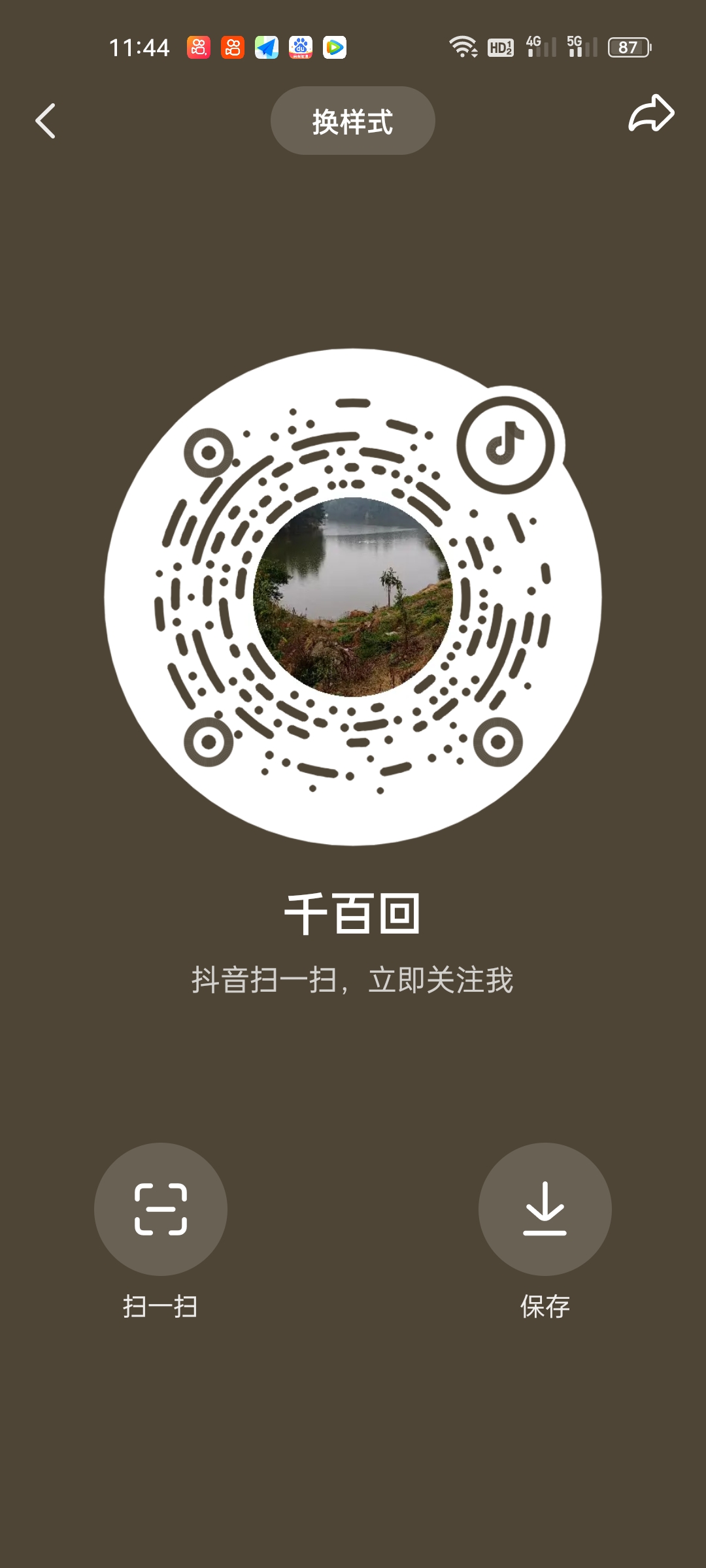This screenshot has width=706, height=1568.
Task: Save the QR code with 保存
Action: [x=545, y=1209]
